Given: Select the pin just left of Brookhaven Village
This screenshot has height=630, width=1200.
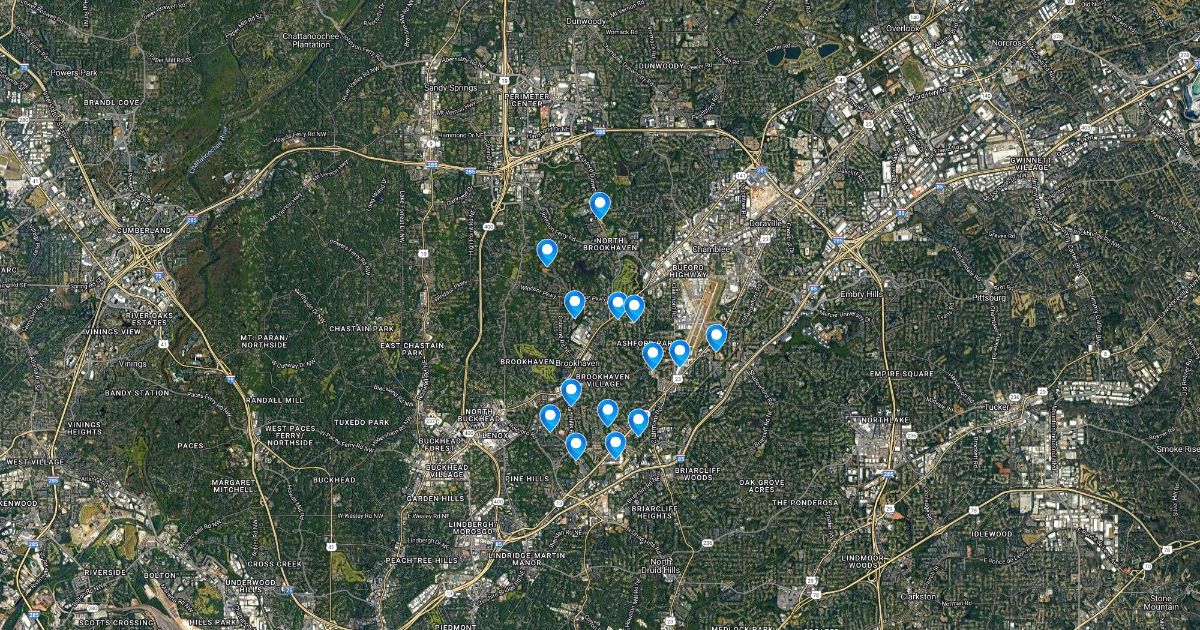Looking at the screenshot, I should pyautogui.click(x=571, y=391).
